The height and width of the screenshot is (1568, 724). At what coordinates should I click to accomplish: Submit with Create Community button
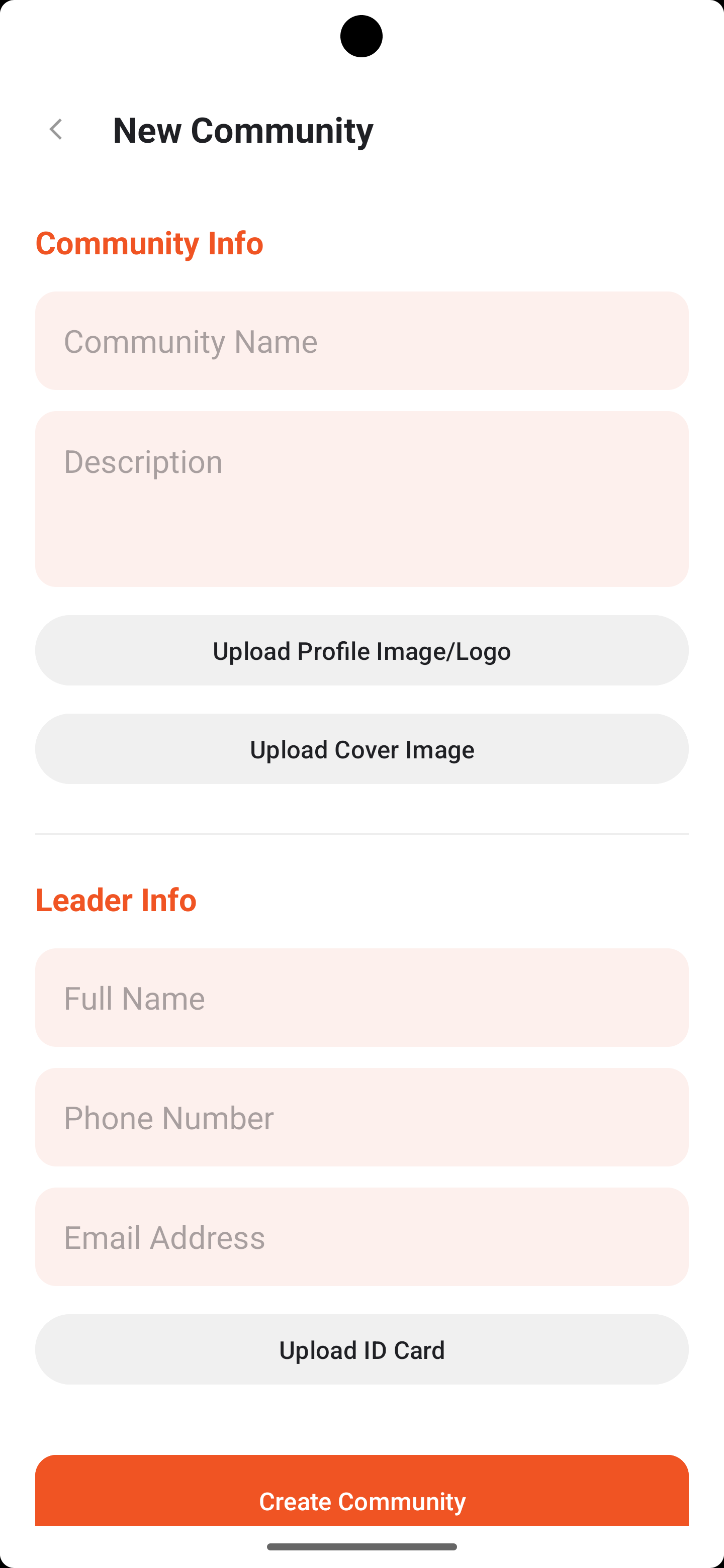(361, 1491)
